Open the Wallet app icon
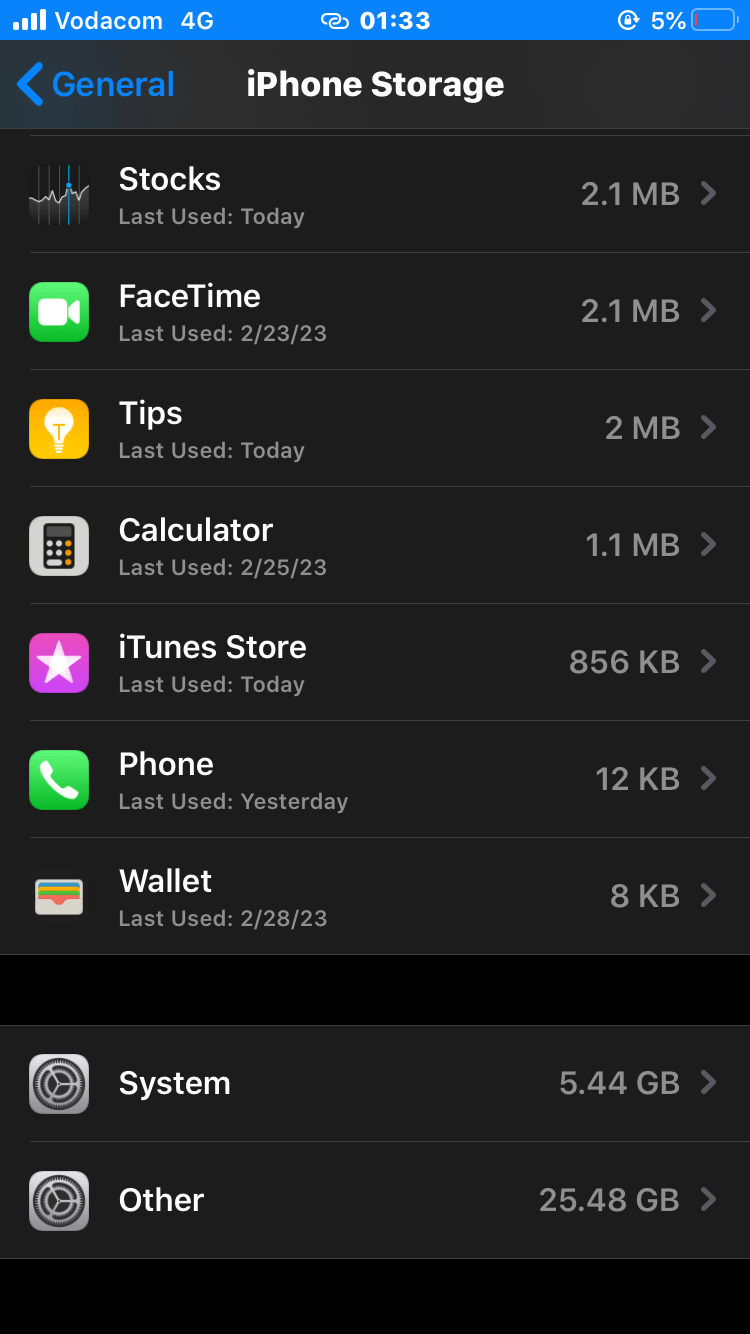Image resolution: width=750 pixels, height=1334 pixels. coord(59,896)
